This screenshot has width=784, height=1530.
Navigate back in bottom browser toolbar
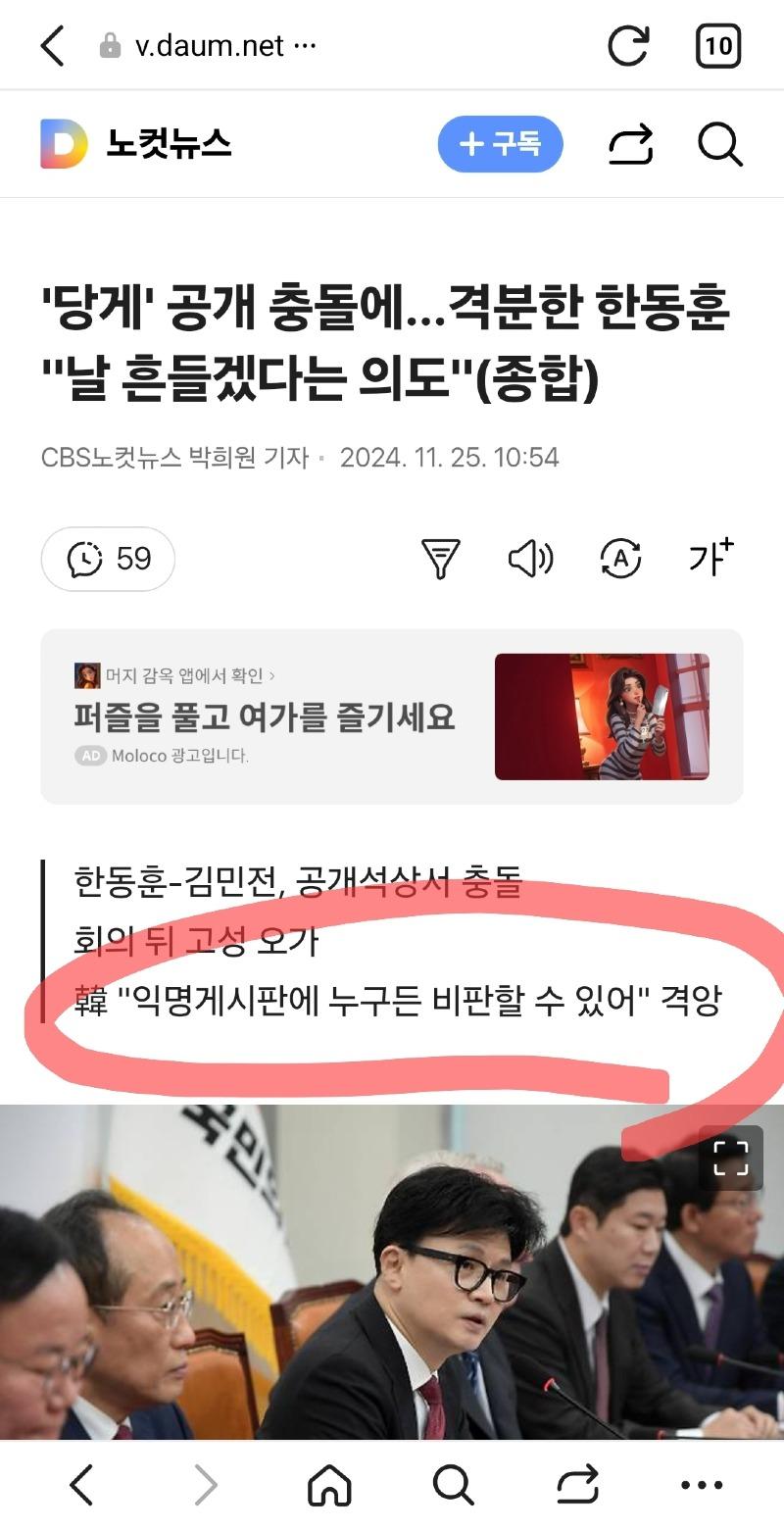82,1485
